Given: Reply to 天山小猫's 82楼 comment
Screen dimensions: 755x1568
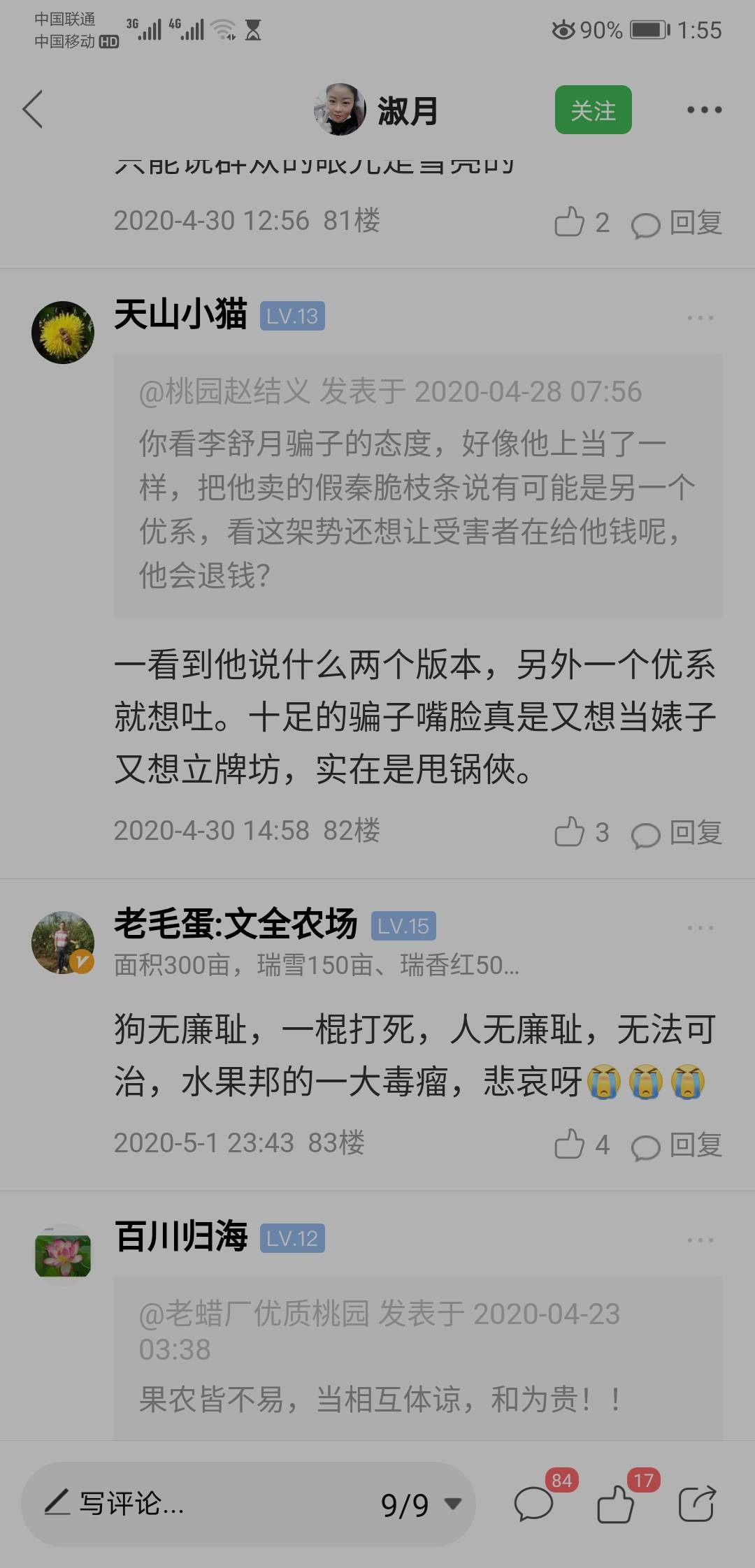Looking at the screenshot, I should (677, 832).
